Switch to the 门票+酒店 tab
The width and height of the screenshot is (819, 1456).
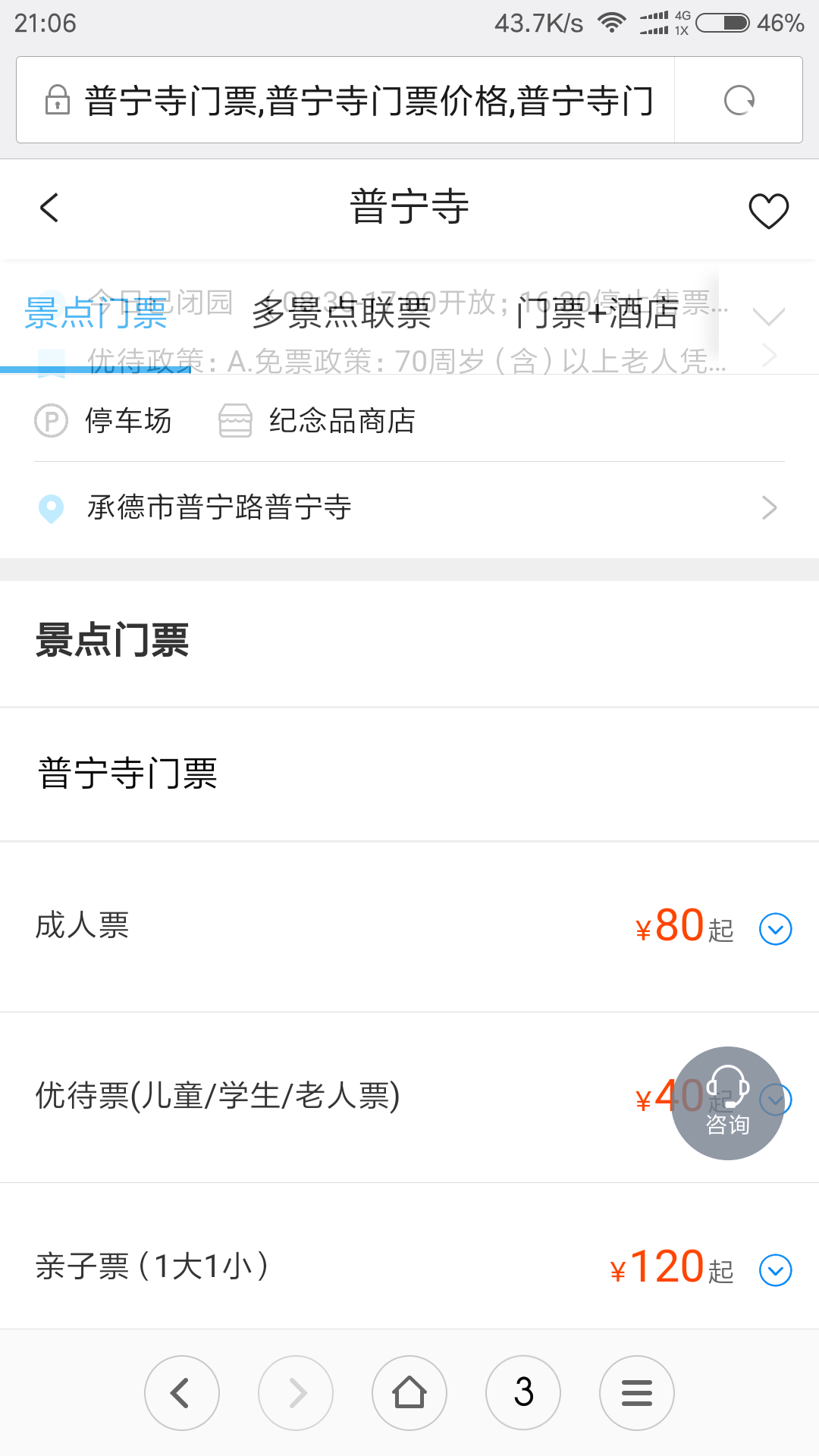[597, 313]
